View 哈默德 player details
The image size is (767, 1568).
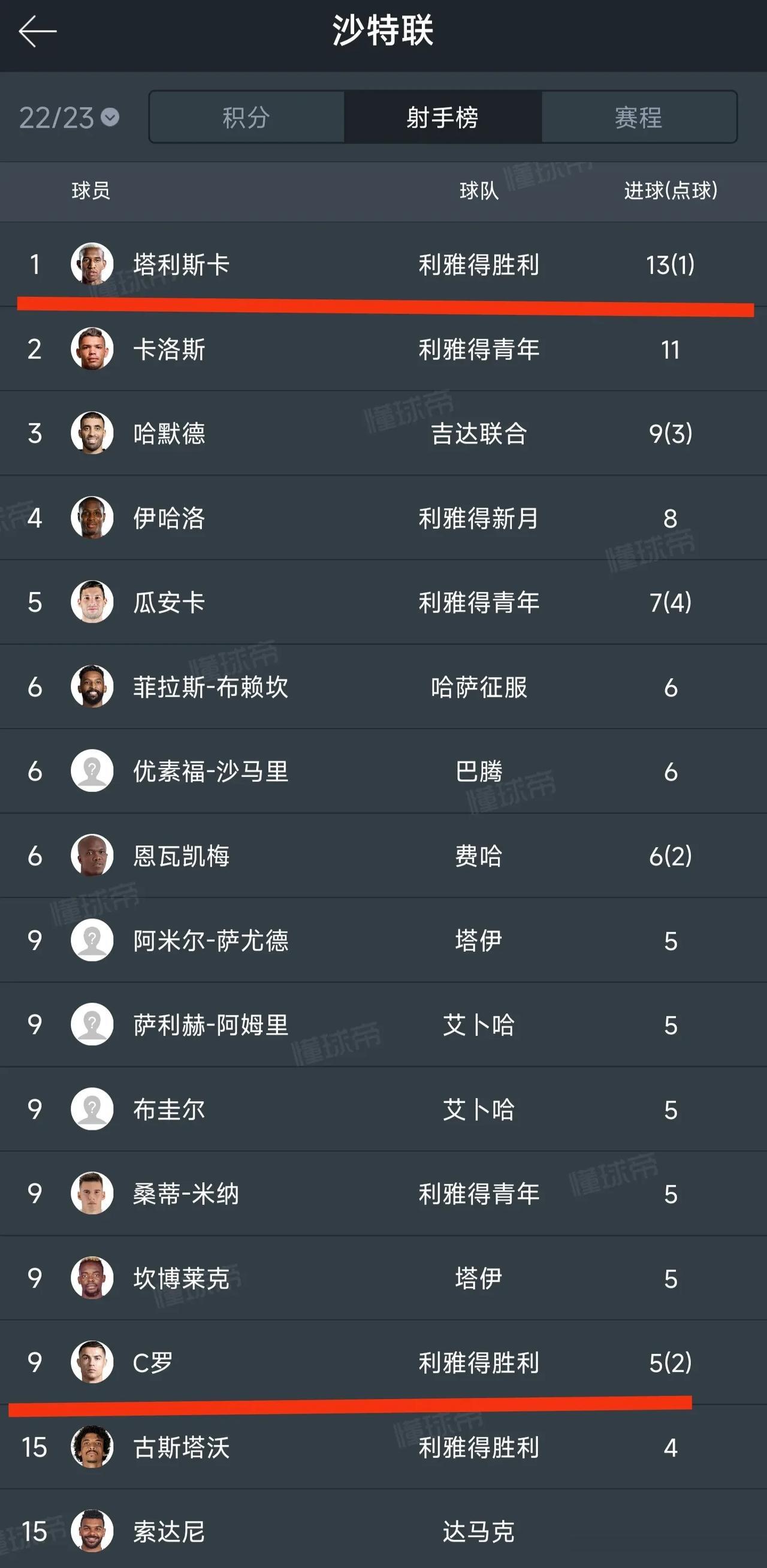tap(383, 433)
